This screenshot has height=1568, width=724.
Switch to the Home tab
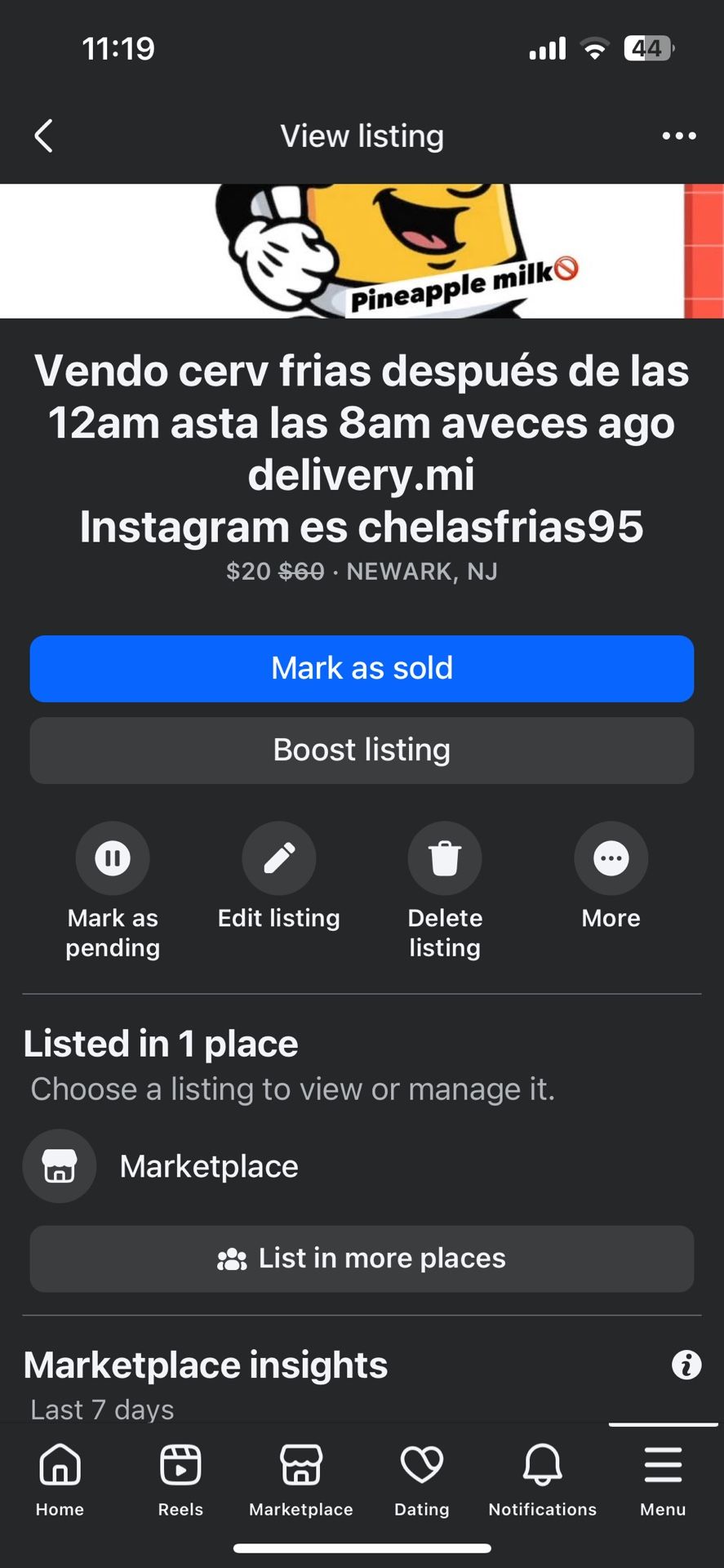tap(60, 1478)
